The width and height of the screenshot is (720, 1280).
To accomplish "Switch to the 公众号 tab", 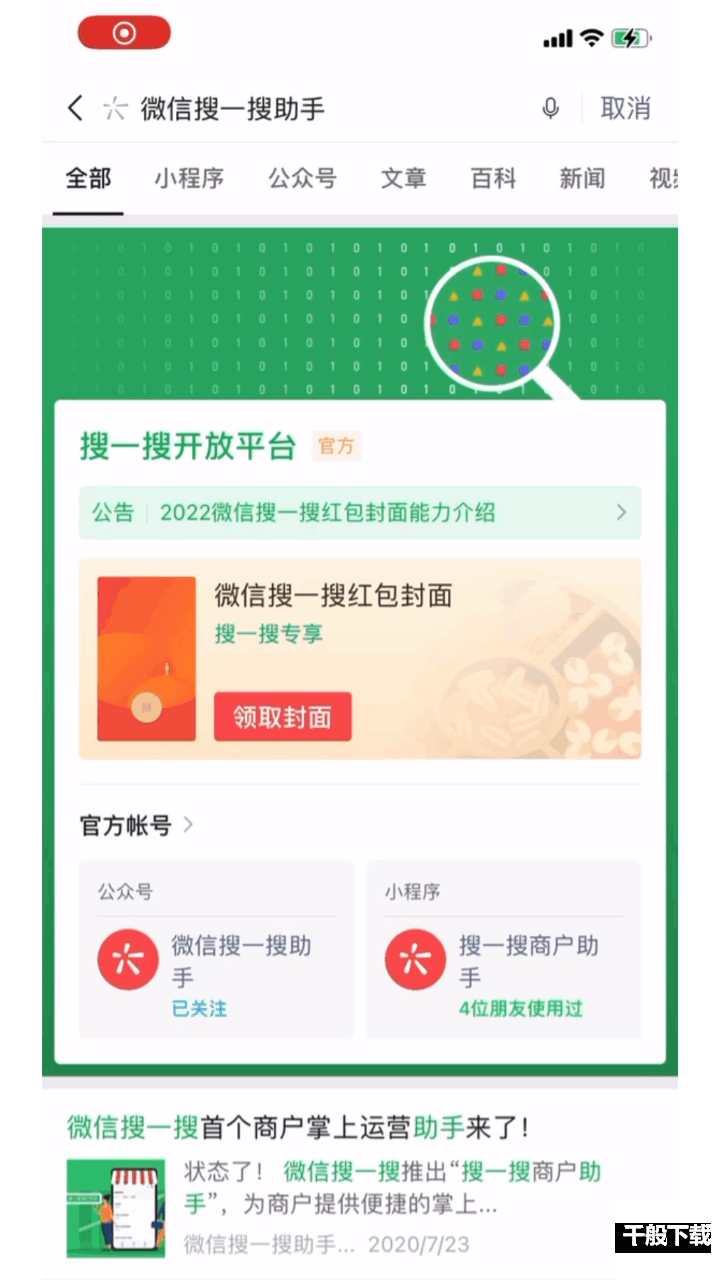I will (x=302, y=179).
